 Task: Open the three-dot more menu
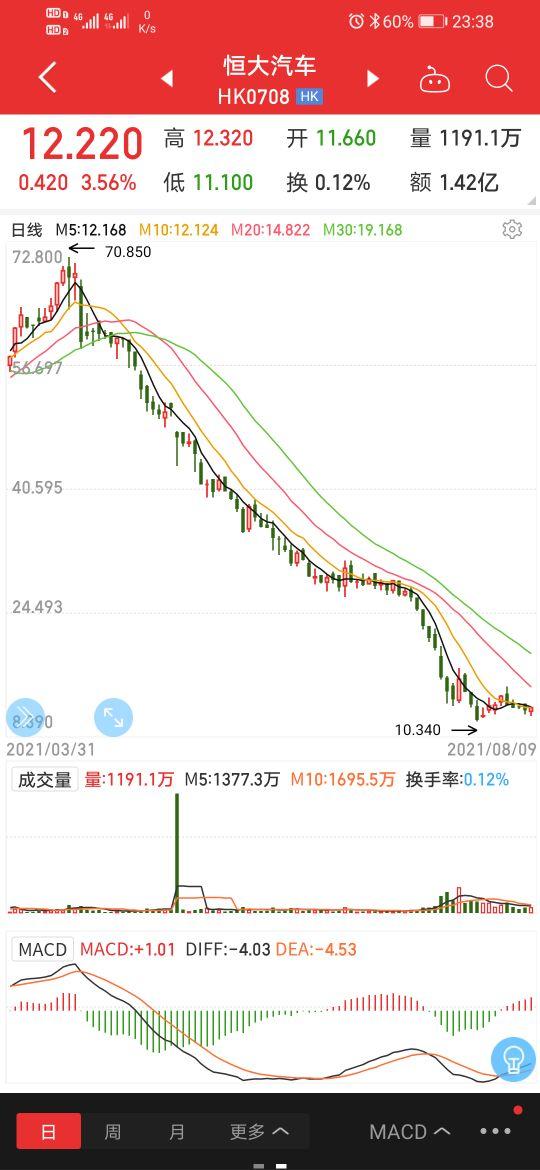click(495, 1131)
